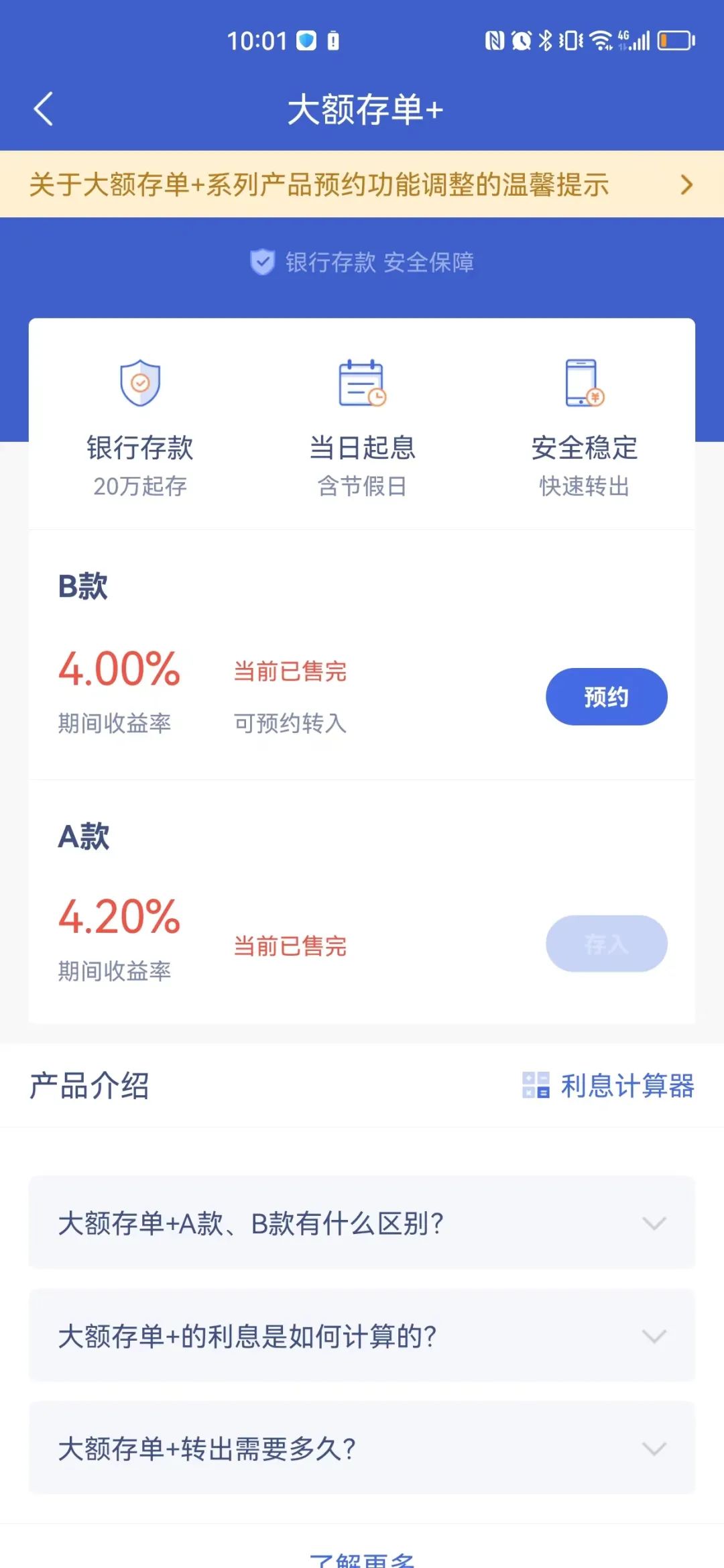Tap 预约 for the B款 product
The width and height of the screenshot is (724, 1568).
(x=606, y=697)
